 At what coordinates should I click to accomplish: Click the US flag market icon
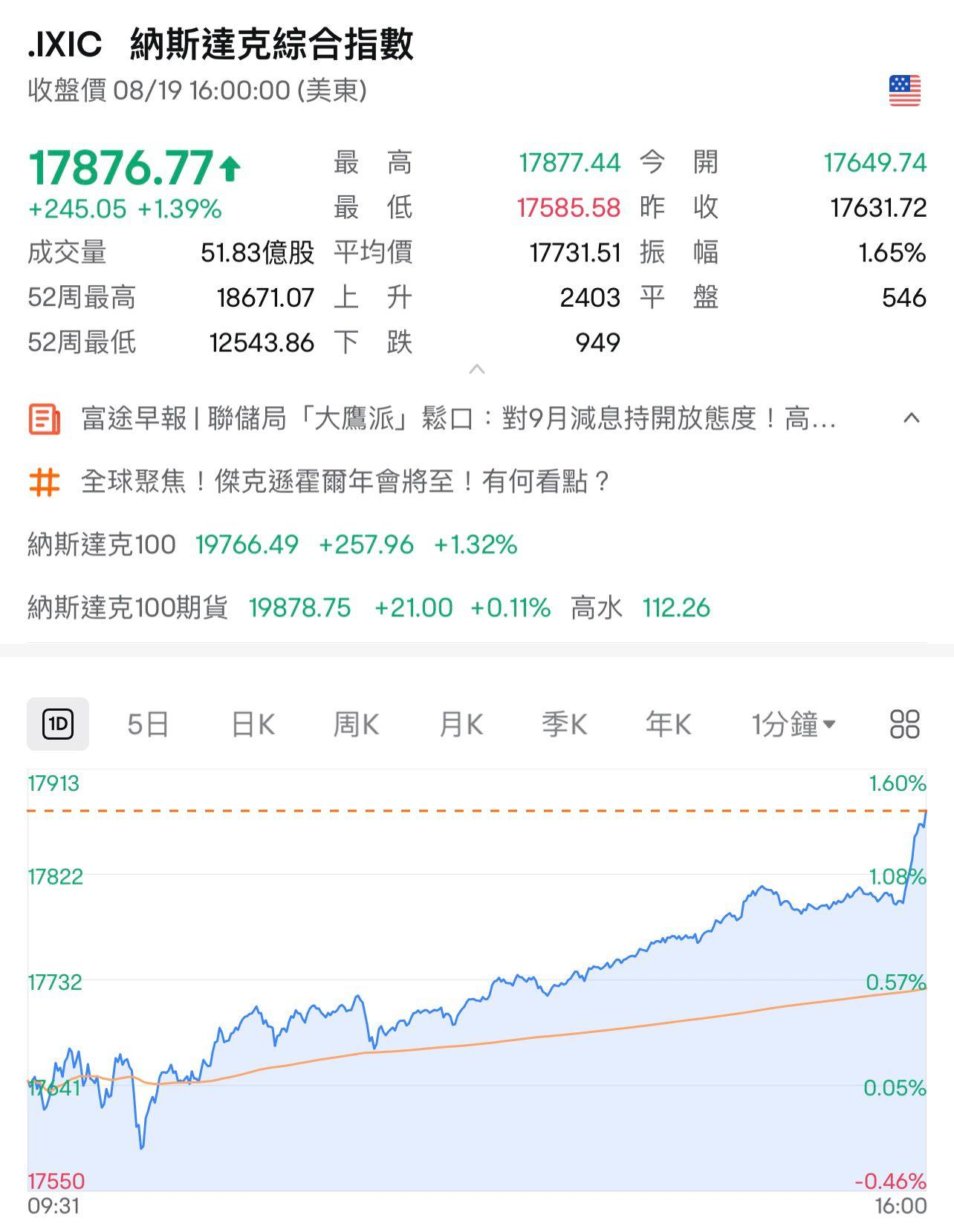(903, 89)
